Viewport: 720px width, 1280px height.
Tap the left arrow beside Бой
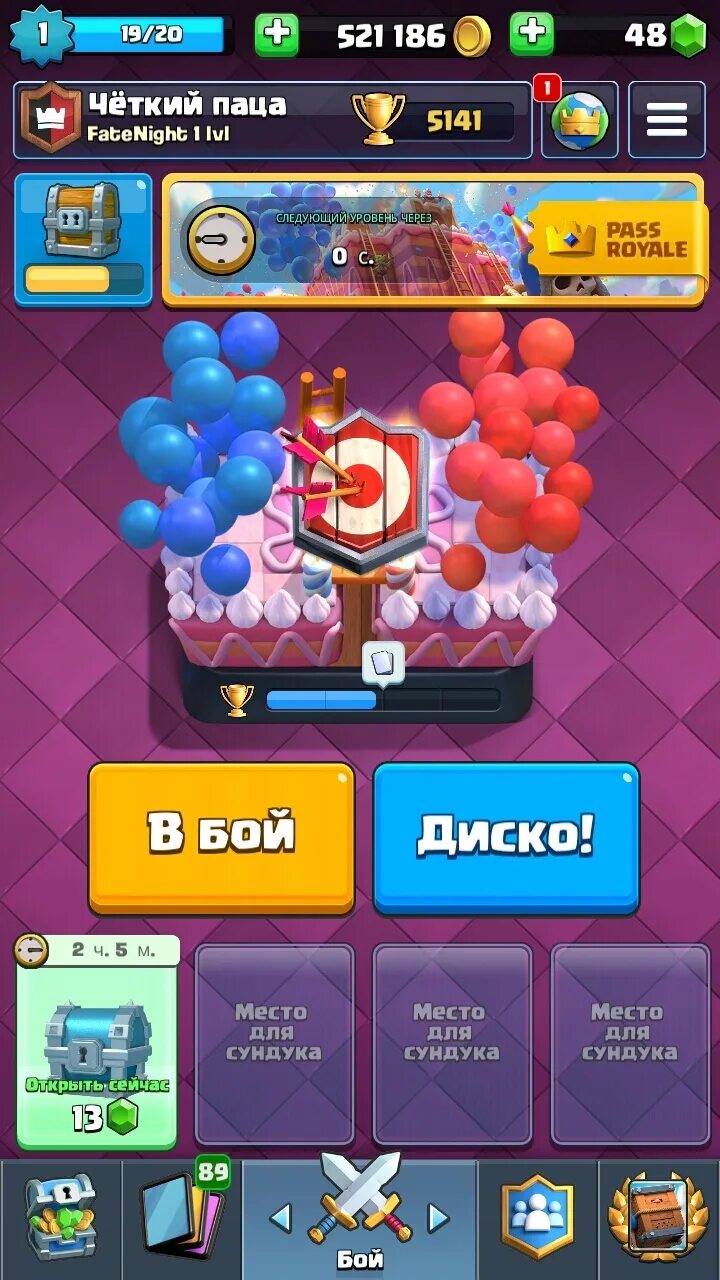click(x=281, y=1217)
